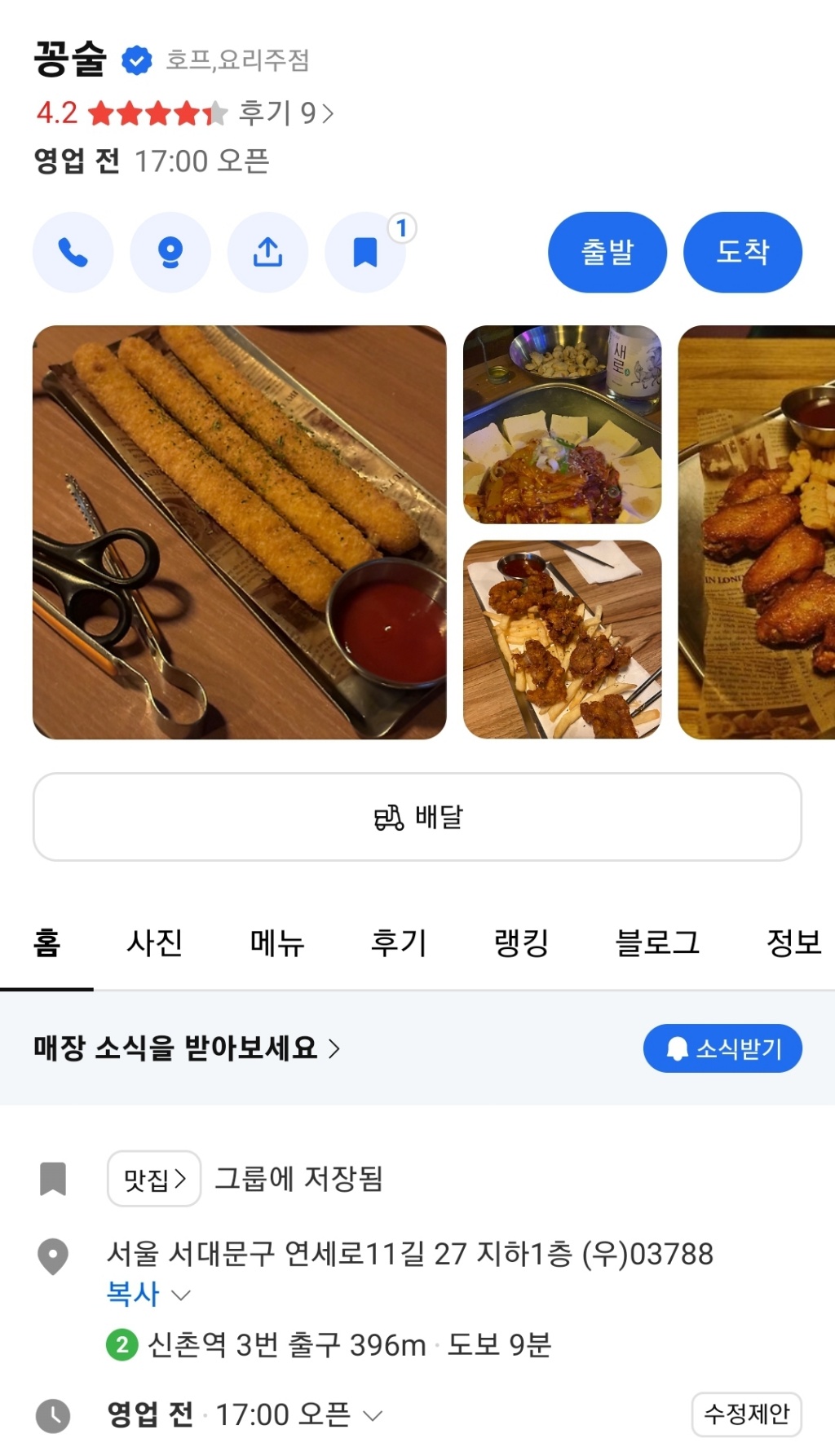Tap the saved bookmark icon button
Image resolution: width=835 pixels, height=1456 pixels.
[364, 253]
